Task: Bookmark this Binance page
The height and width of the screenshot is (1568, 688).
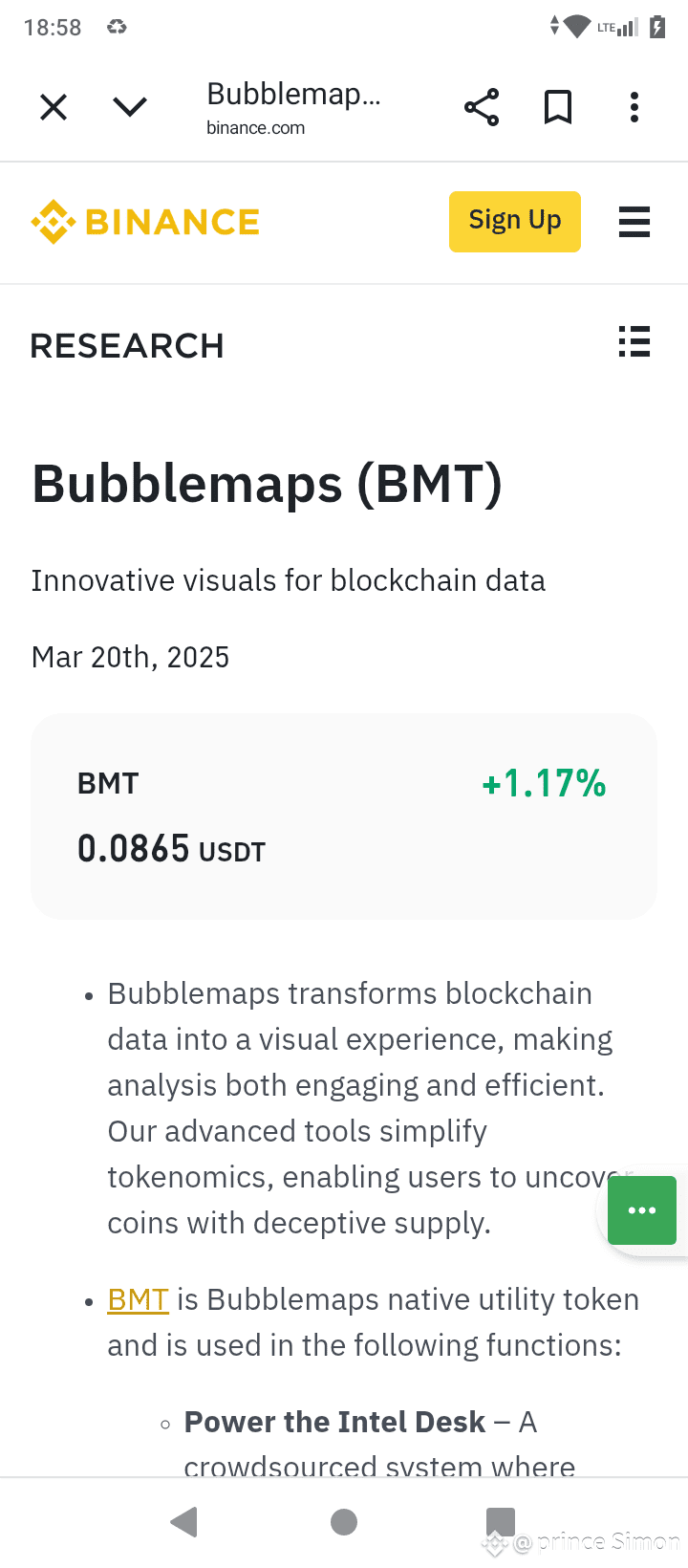Action: 558,107
